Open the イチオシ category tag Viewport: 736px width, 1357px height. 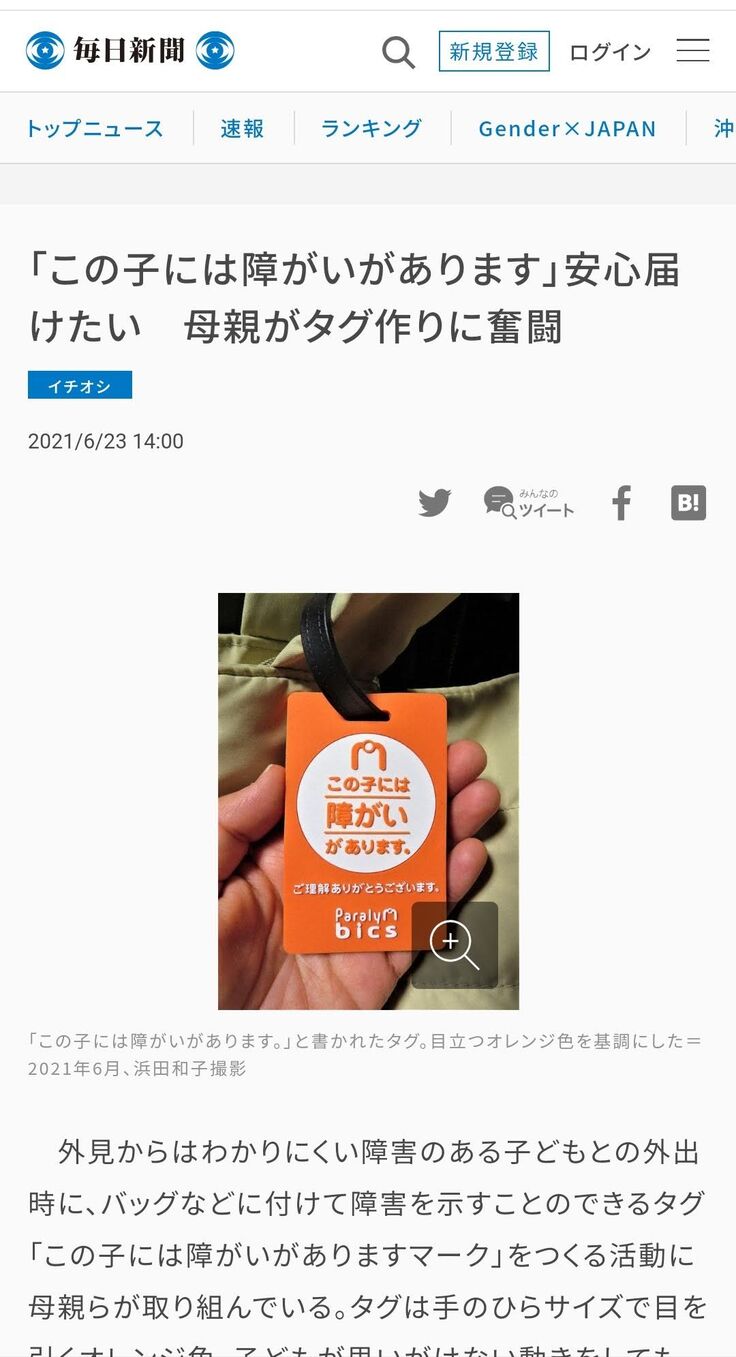80,385
